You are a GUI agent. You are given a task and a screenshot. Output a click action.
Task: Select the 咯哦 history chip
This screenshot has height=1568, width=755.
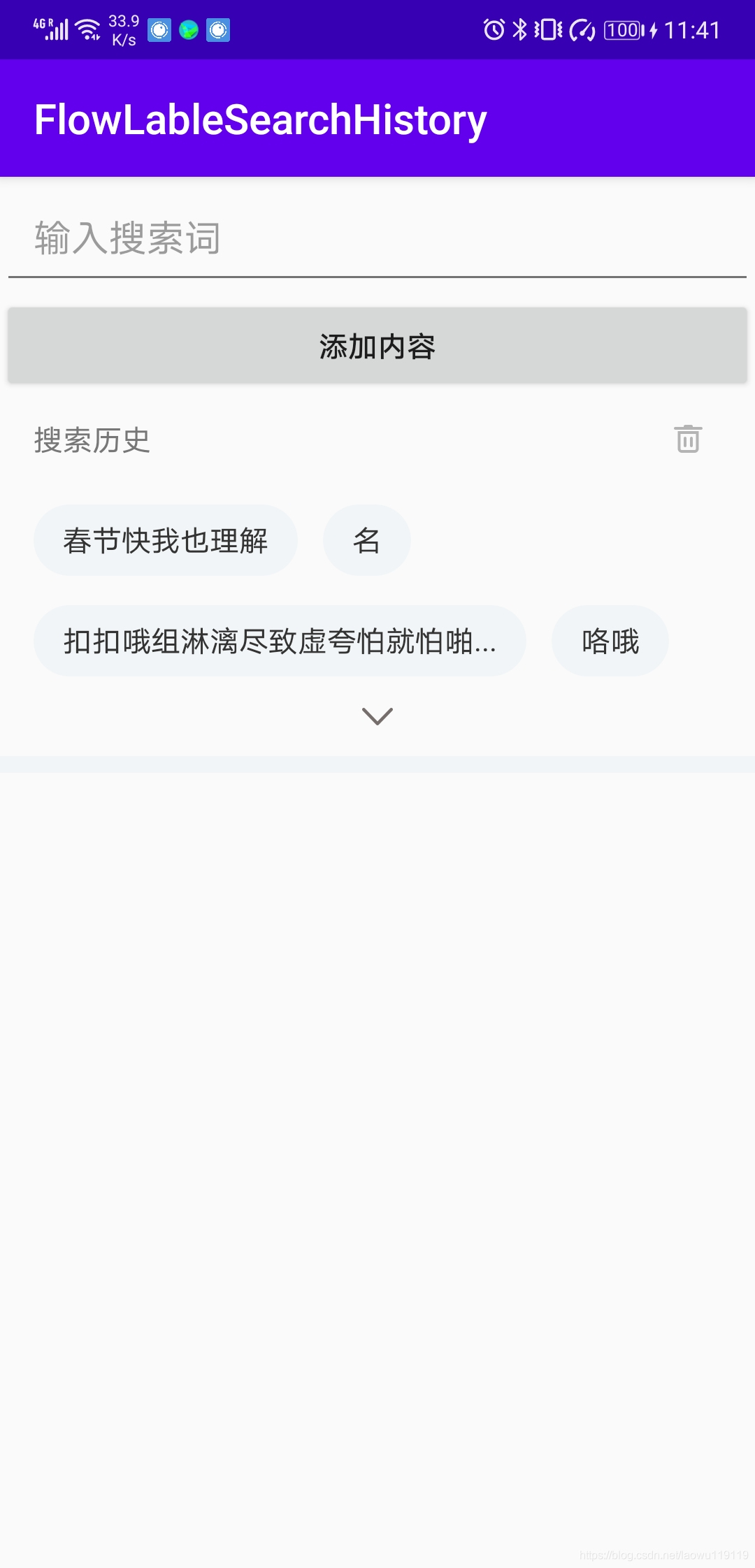610,641
